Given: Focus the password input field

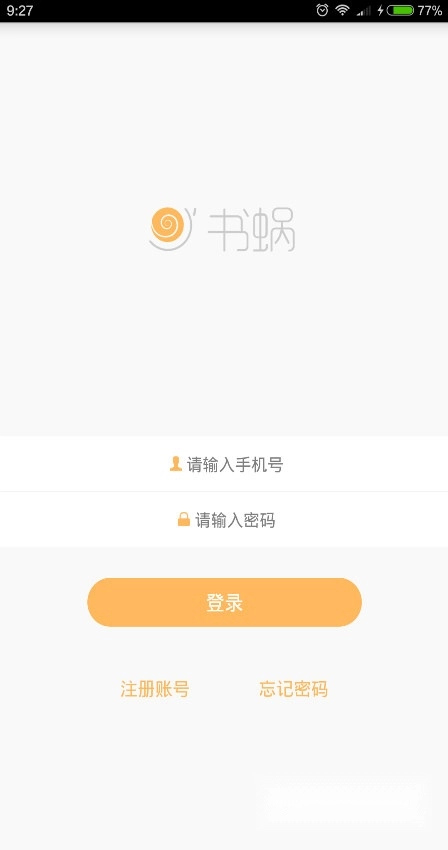Looking at the screenshot, I should pos(224,520).
